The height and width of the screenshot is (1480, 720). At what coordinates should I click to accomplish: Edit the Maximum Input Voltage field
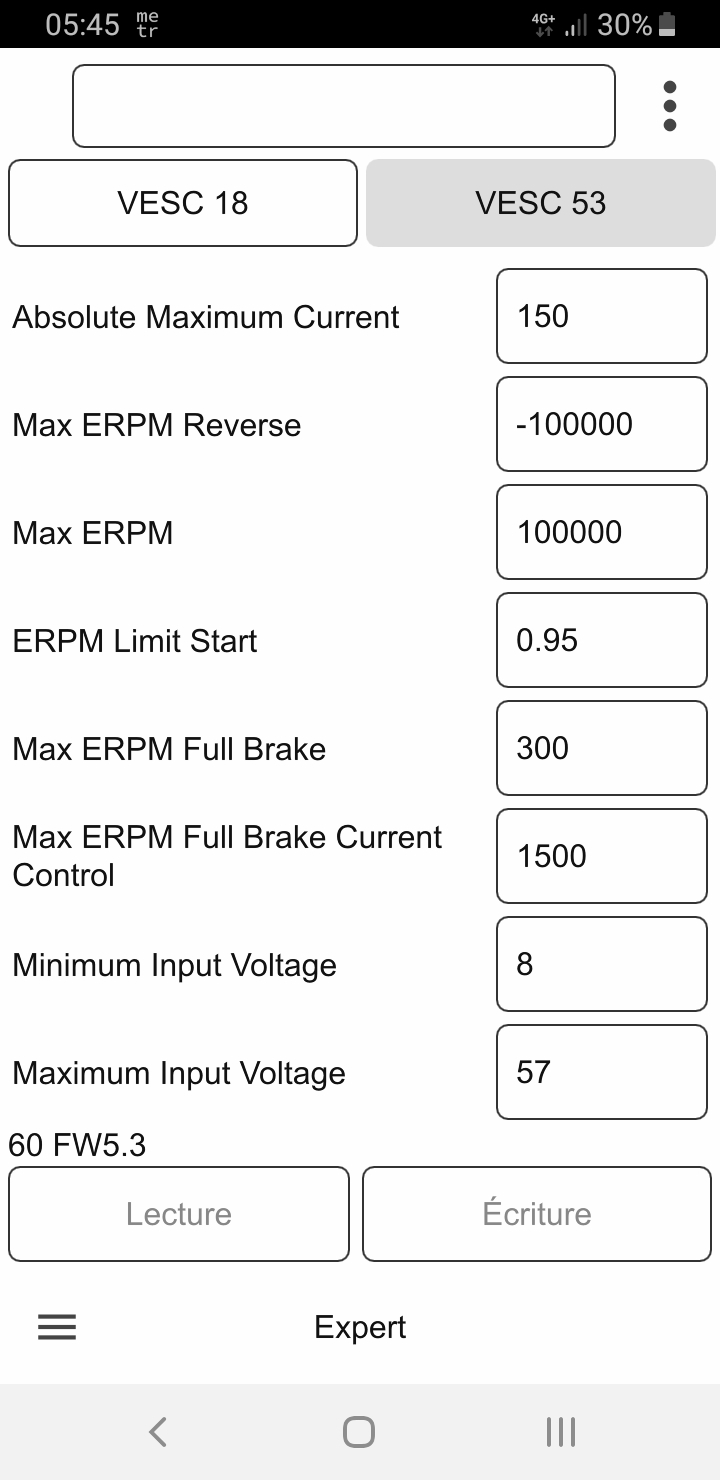[601, 1072]
